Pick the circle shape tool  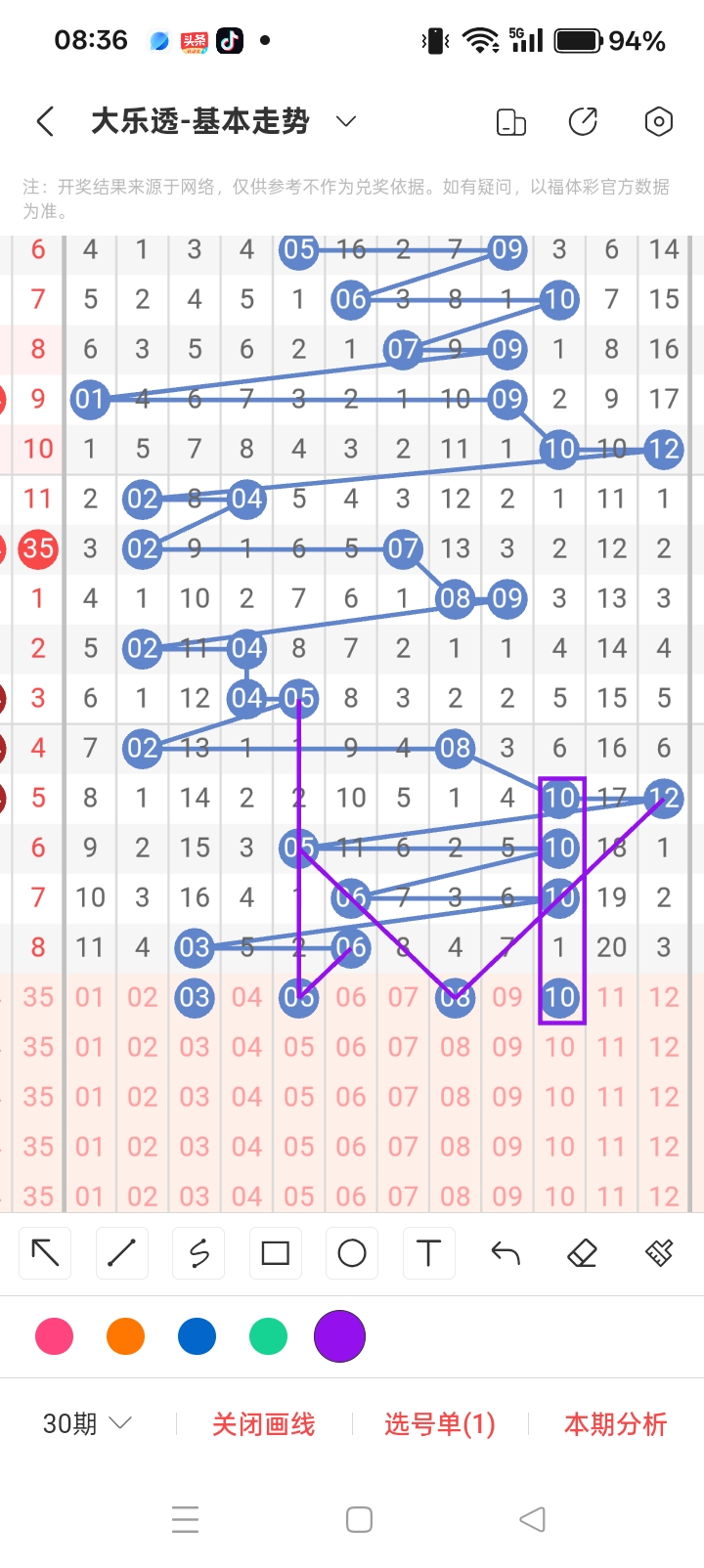(352, 1253)
